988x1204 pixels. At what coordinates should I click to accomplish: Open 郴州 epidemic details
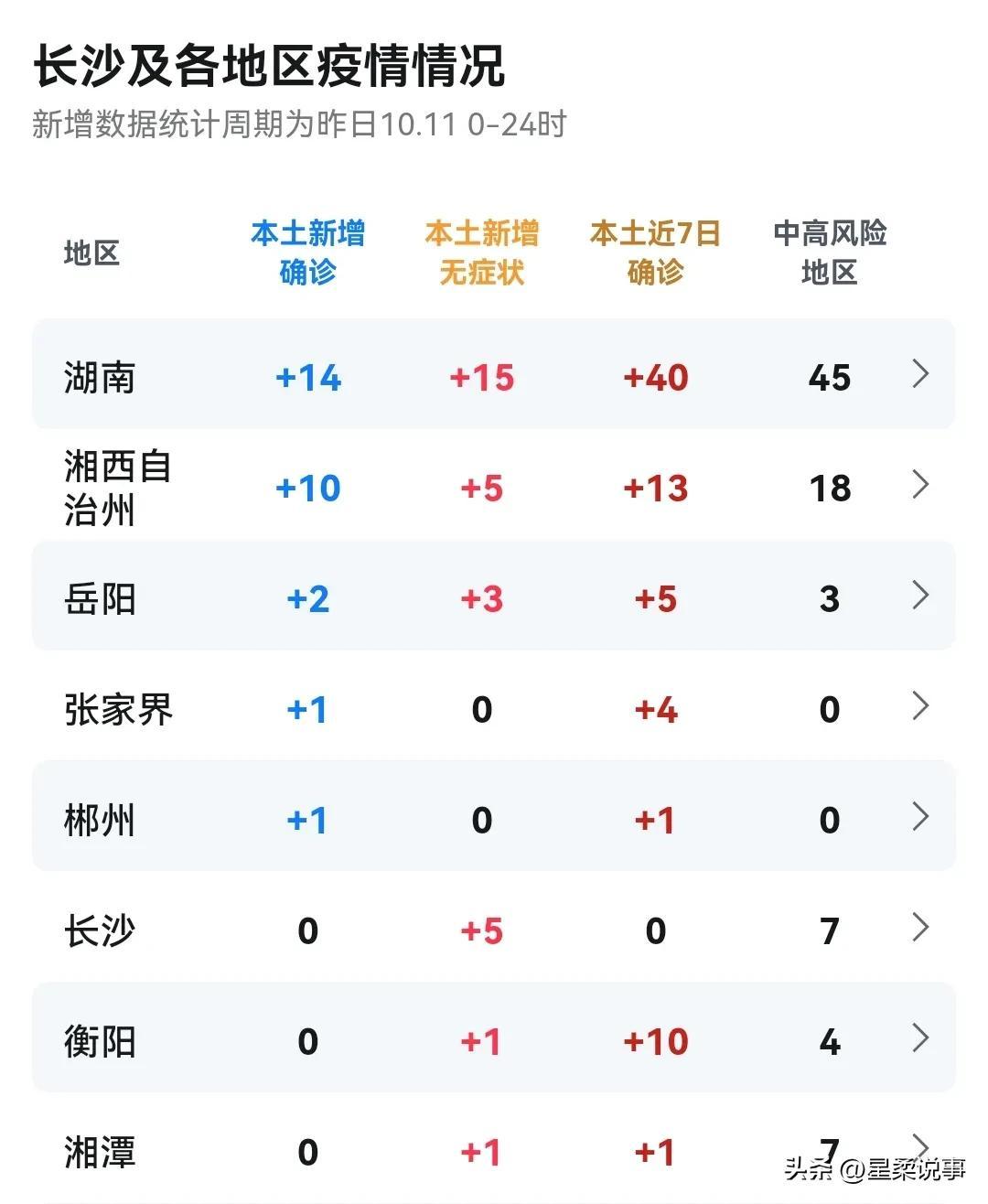point(494,819)
